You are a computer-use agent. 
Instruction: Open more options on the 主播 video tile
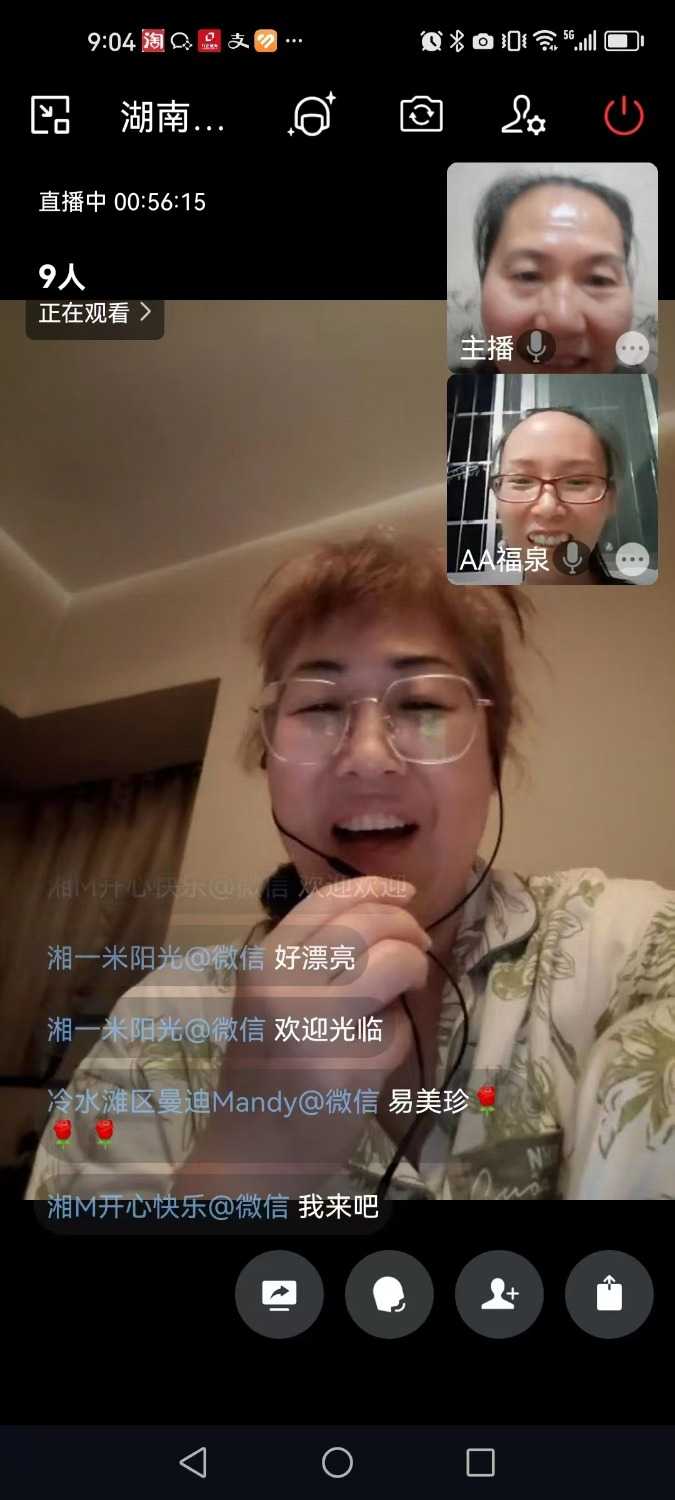(x=632, y=348)
